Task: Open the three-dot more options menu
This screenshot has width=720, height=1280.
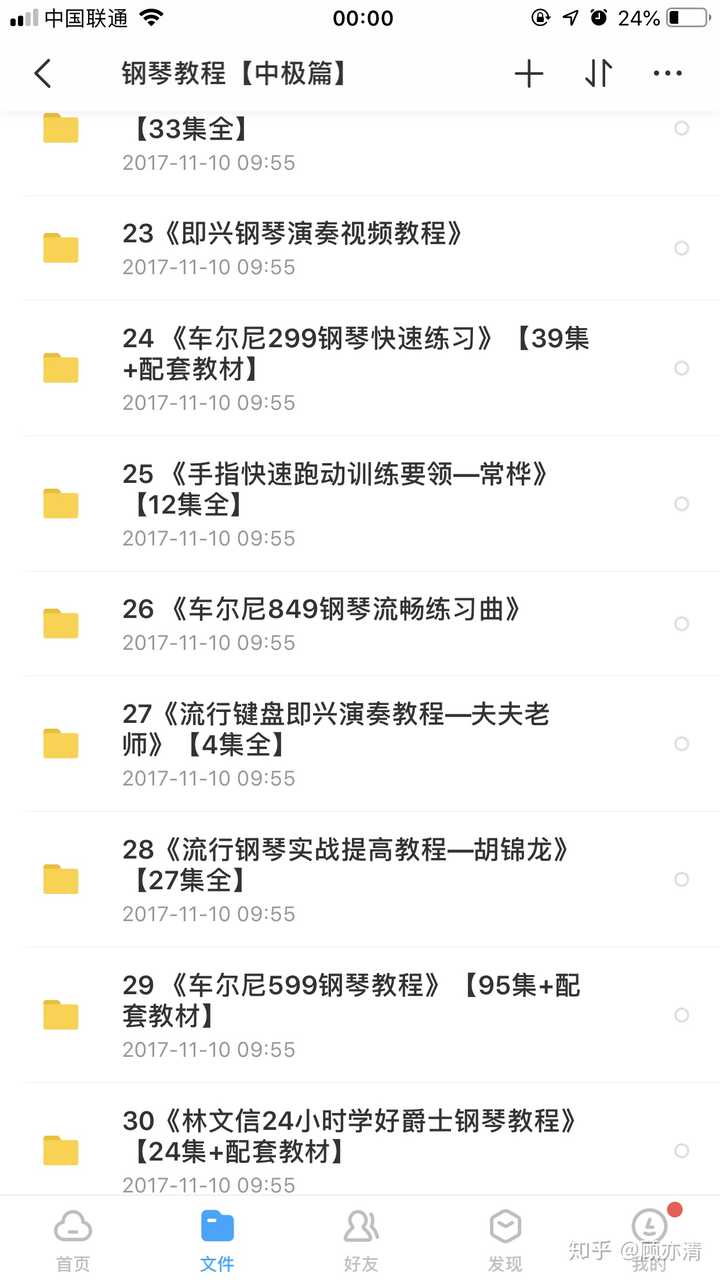Action: 666,73
